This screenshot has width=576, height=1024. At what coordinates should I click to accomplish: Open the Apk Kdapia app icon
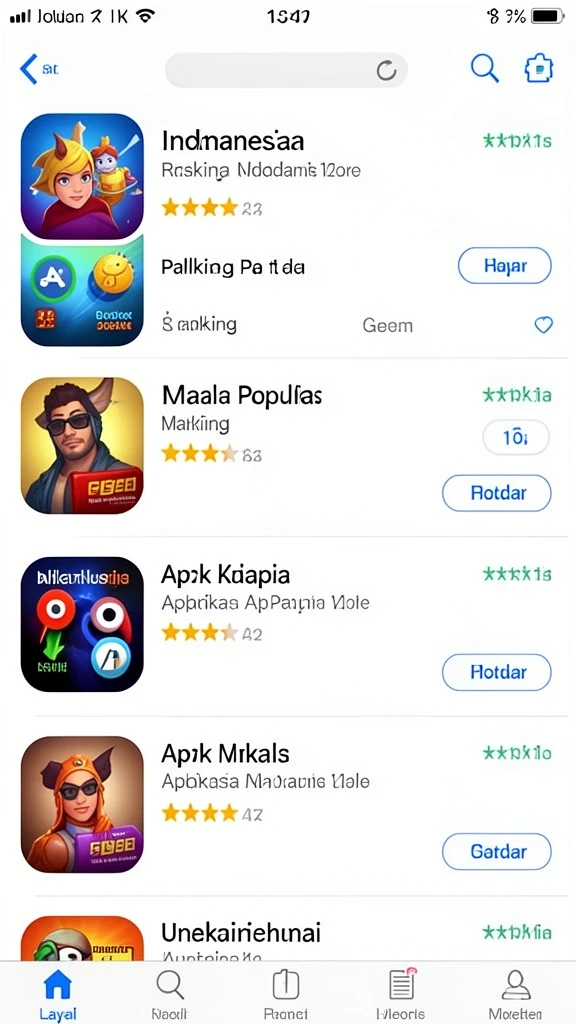(82, 624)
